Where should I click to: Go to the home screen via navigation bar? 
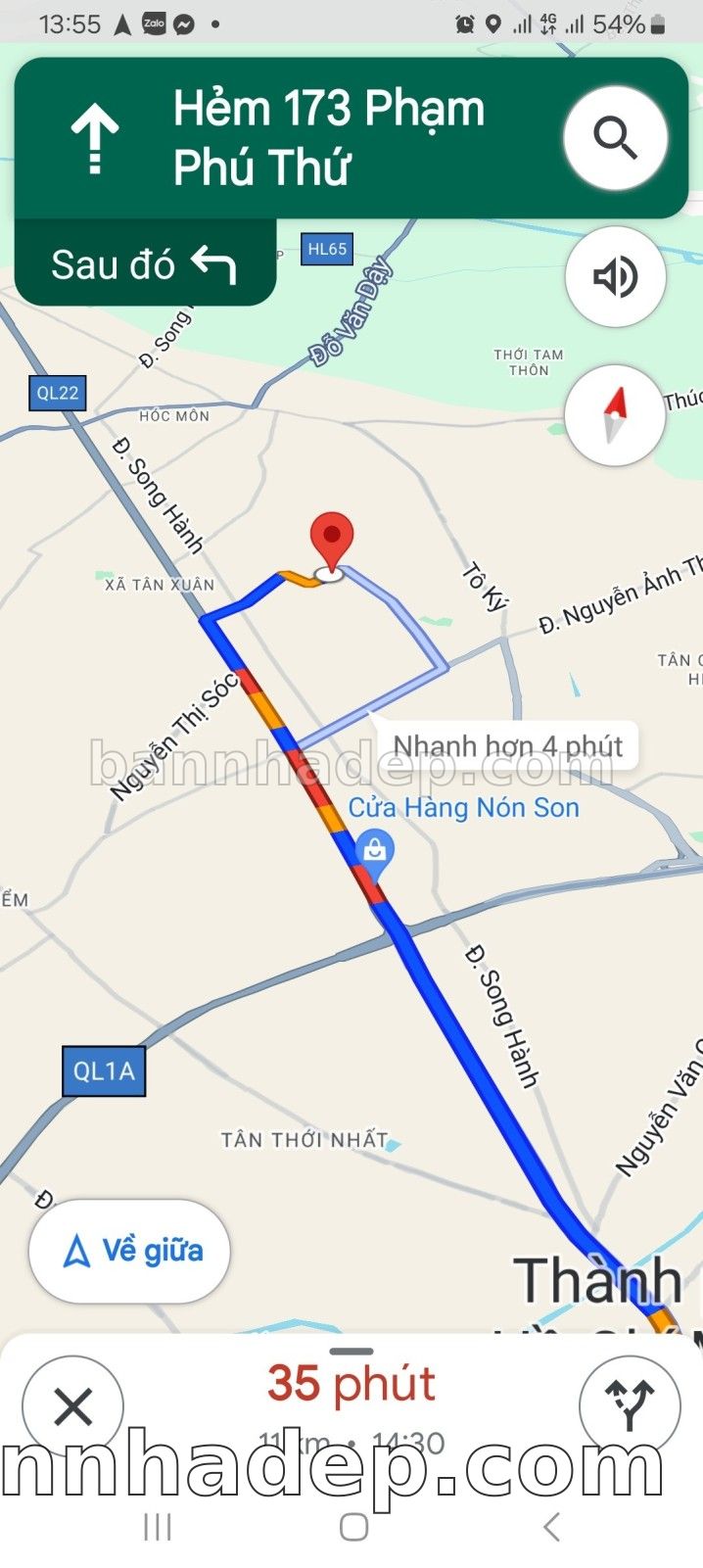(x=352, y=1526)
